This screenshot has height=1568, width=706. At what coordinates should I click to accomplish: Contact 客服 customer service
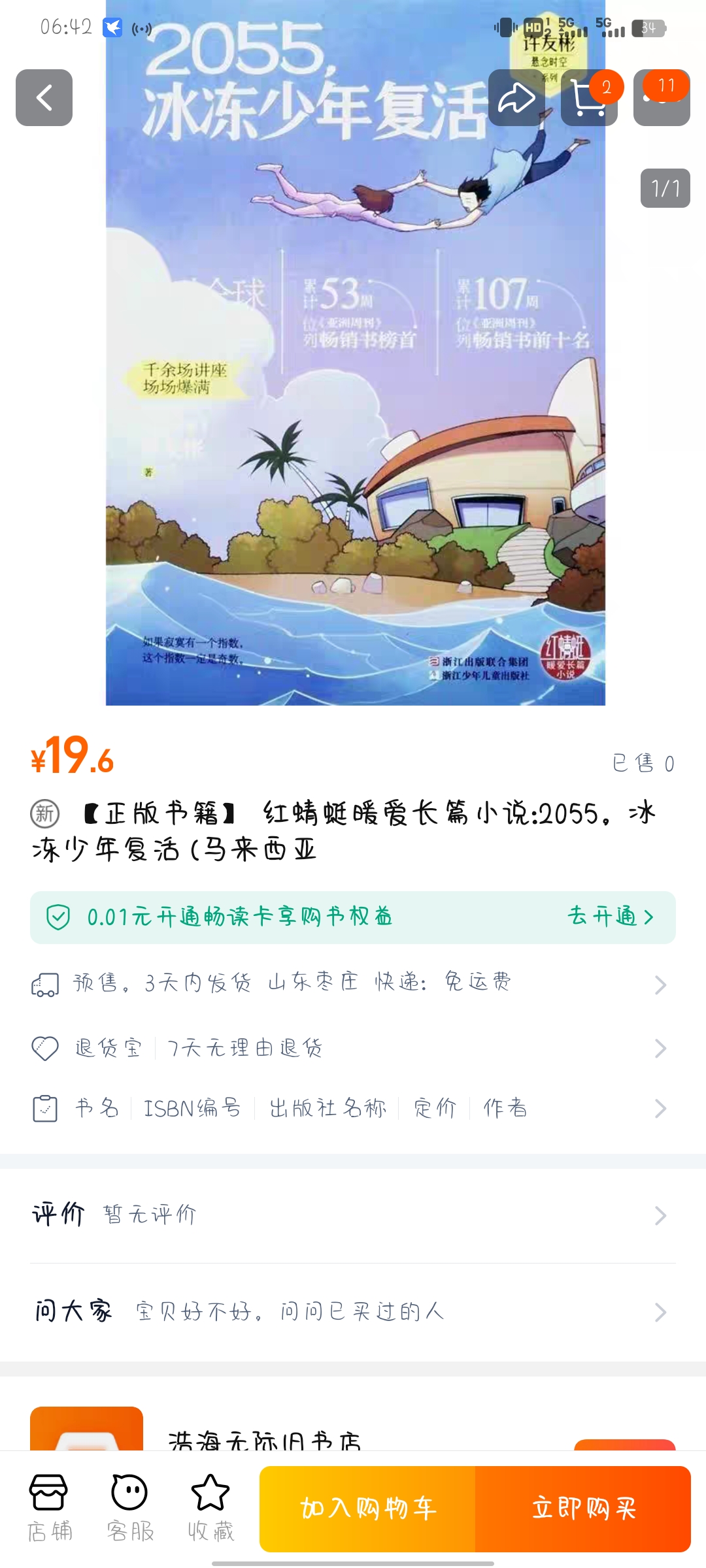point(129,1507)
